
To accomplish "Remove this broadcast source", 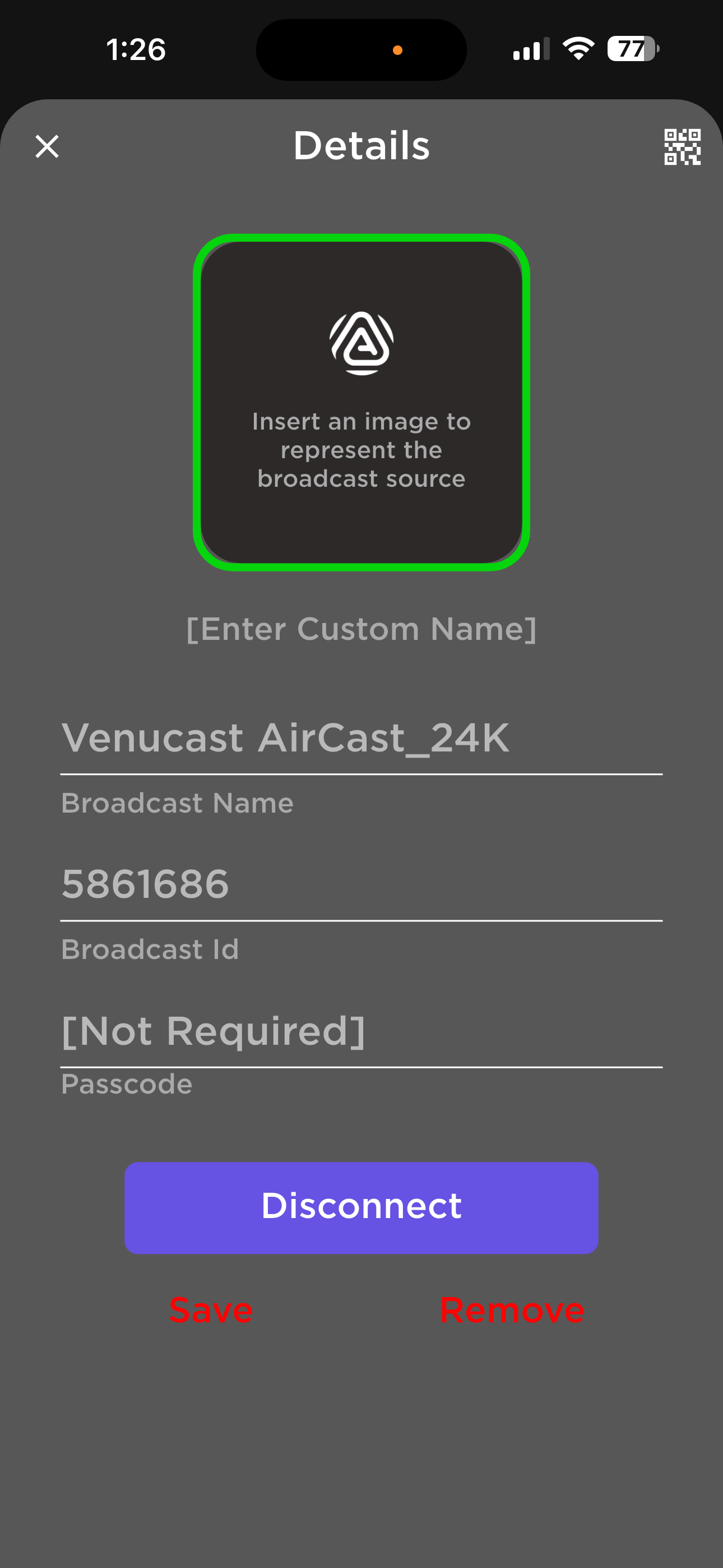I will point(512,1311).
